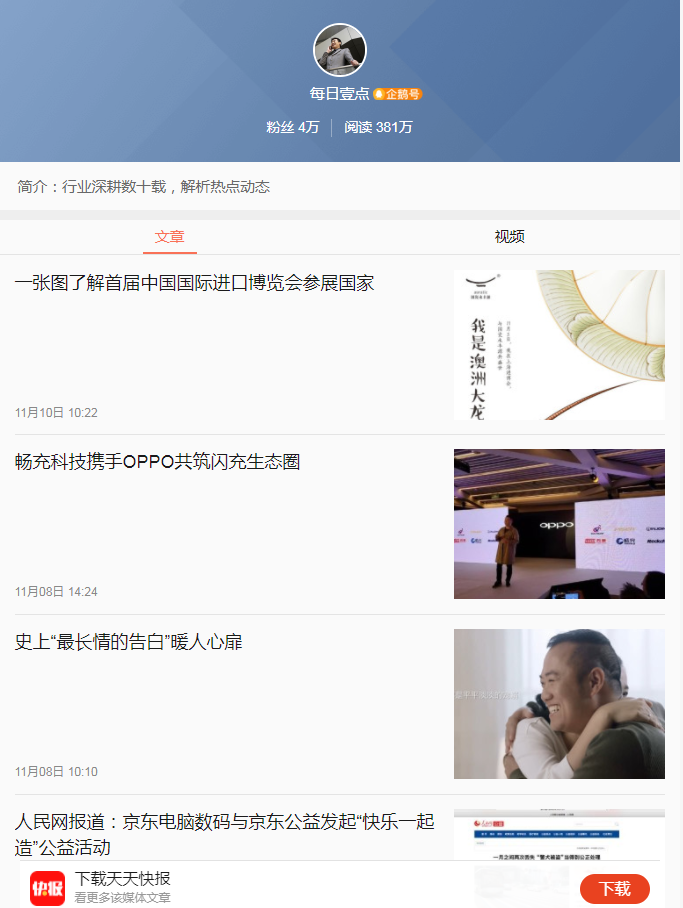This screenshot has height=908, width=683.
Task: Open 每日壹点 profile avatar
Action: coord(340,50)
